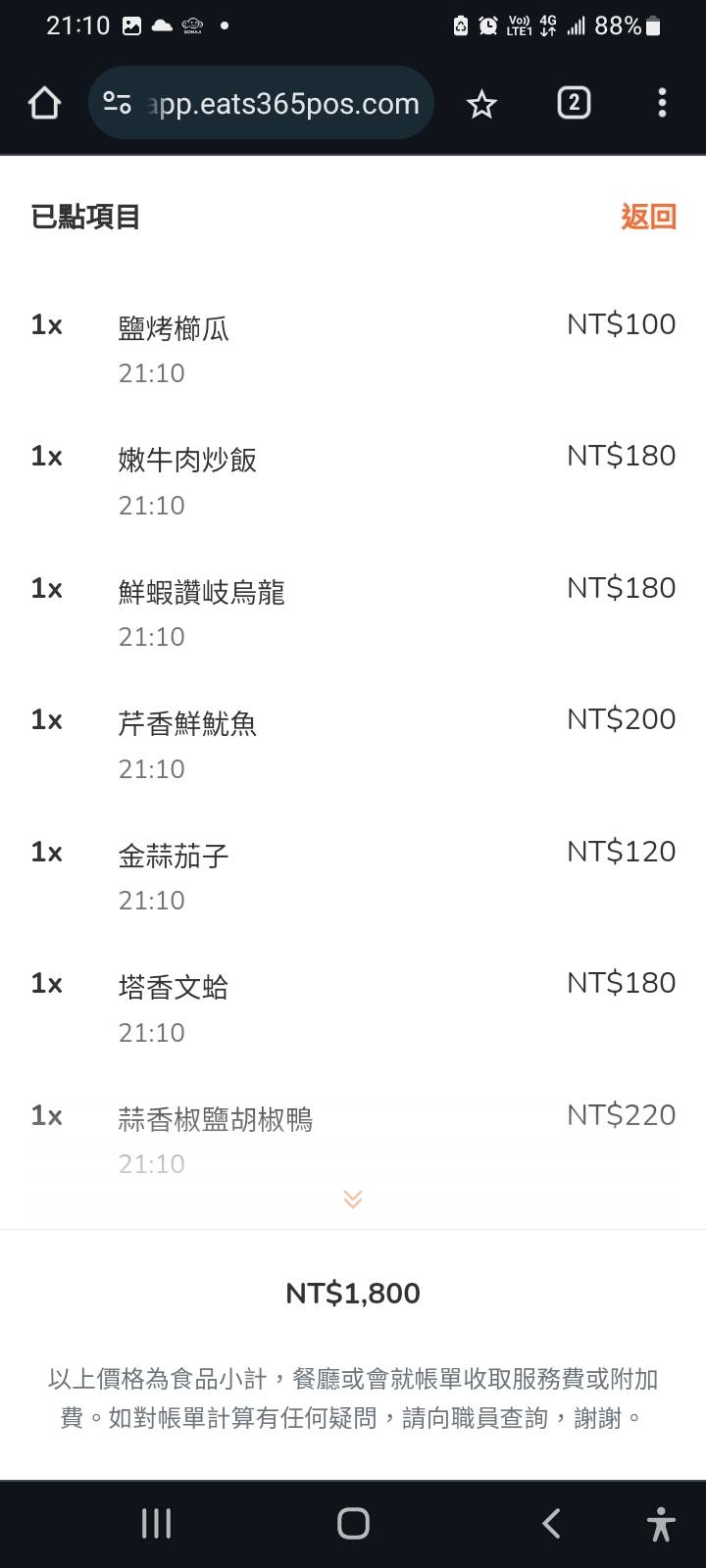Open the browser overflow menu
Viewport: 706px width, 1568px height.
pyautogui.click(x=662, y=103)
